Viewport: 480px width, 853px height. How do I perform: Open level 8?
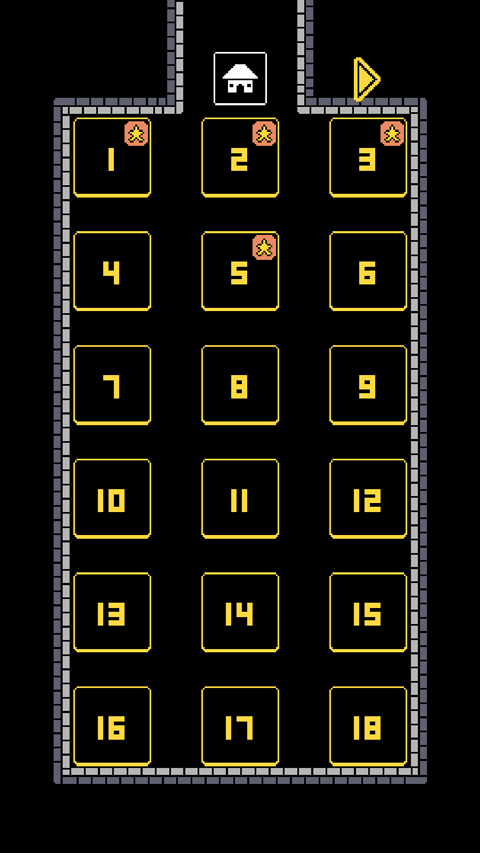(x=240, y=385)
